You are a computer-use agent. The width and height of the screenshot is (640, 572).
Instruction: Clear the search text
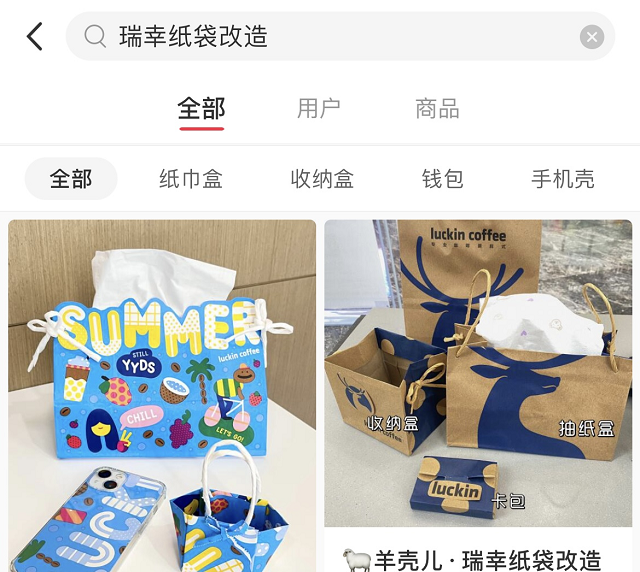pos(592,37)
